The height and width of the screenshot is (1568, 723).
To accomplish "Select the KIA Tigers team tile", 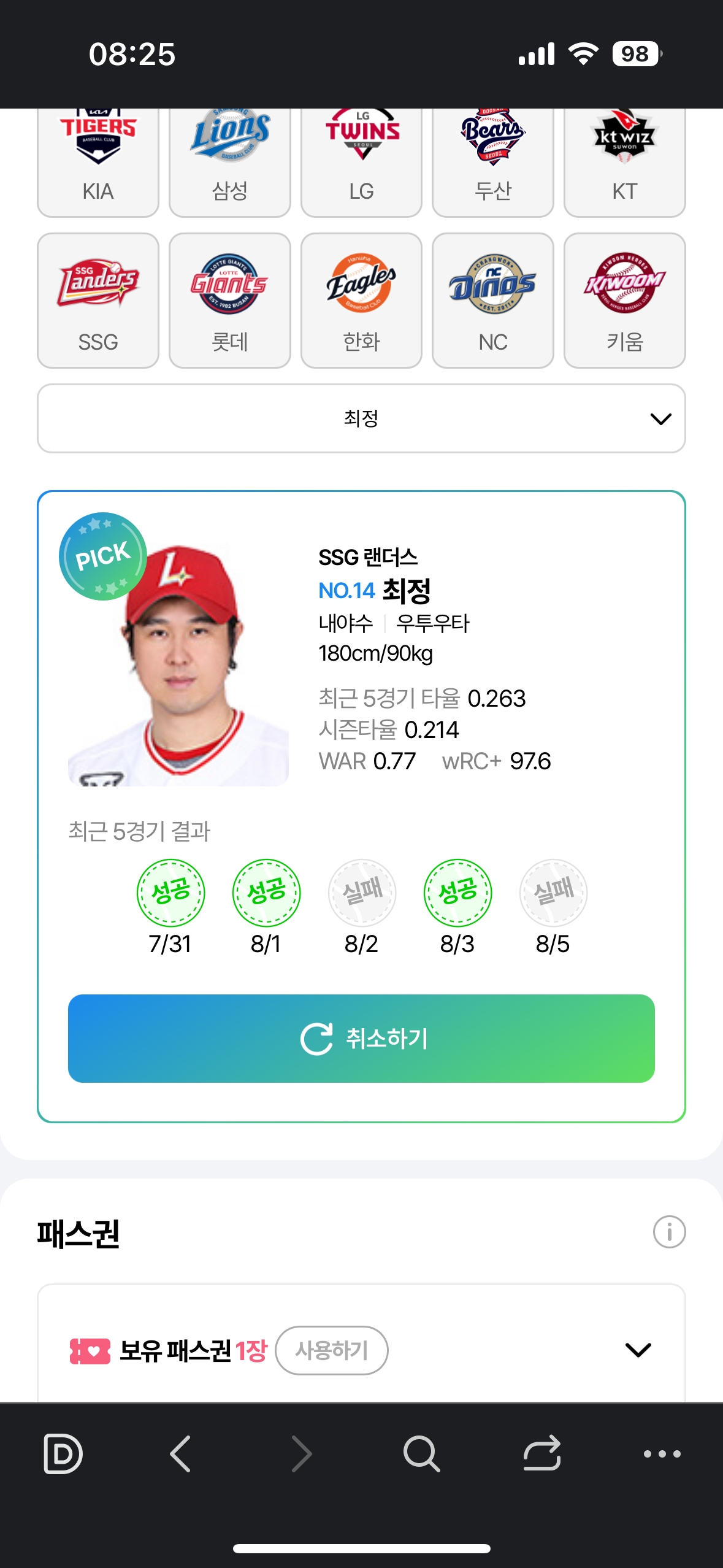I will (x=98, y=163).
